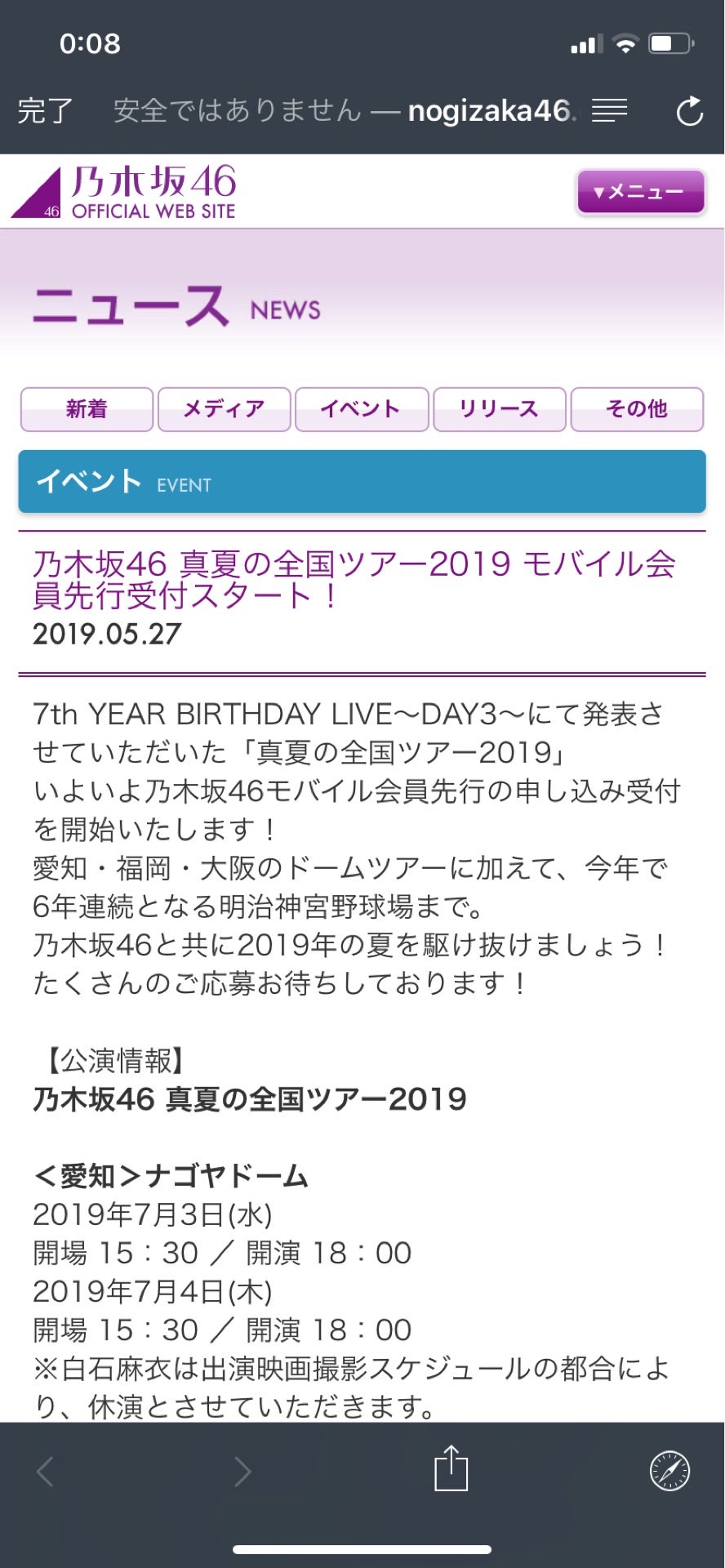725x1568 pixels.
Task: Open the 真夏の全国ツアー2019 article title
Action: pyautogui.click(x=354, y=580)
